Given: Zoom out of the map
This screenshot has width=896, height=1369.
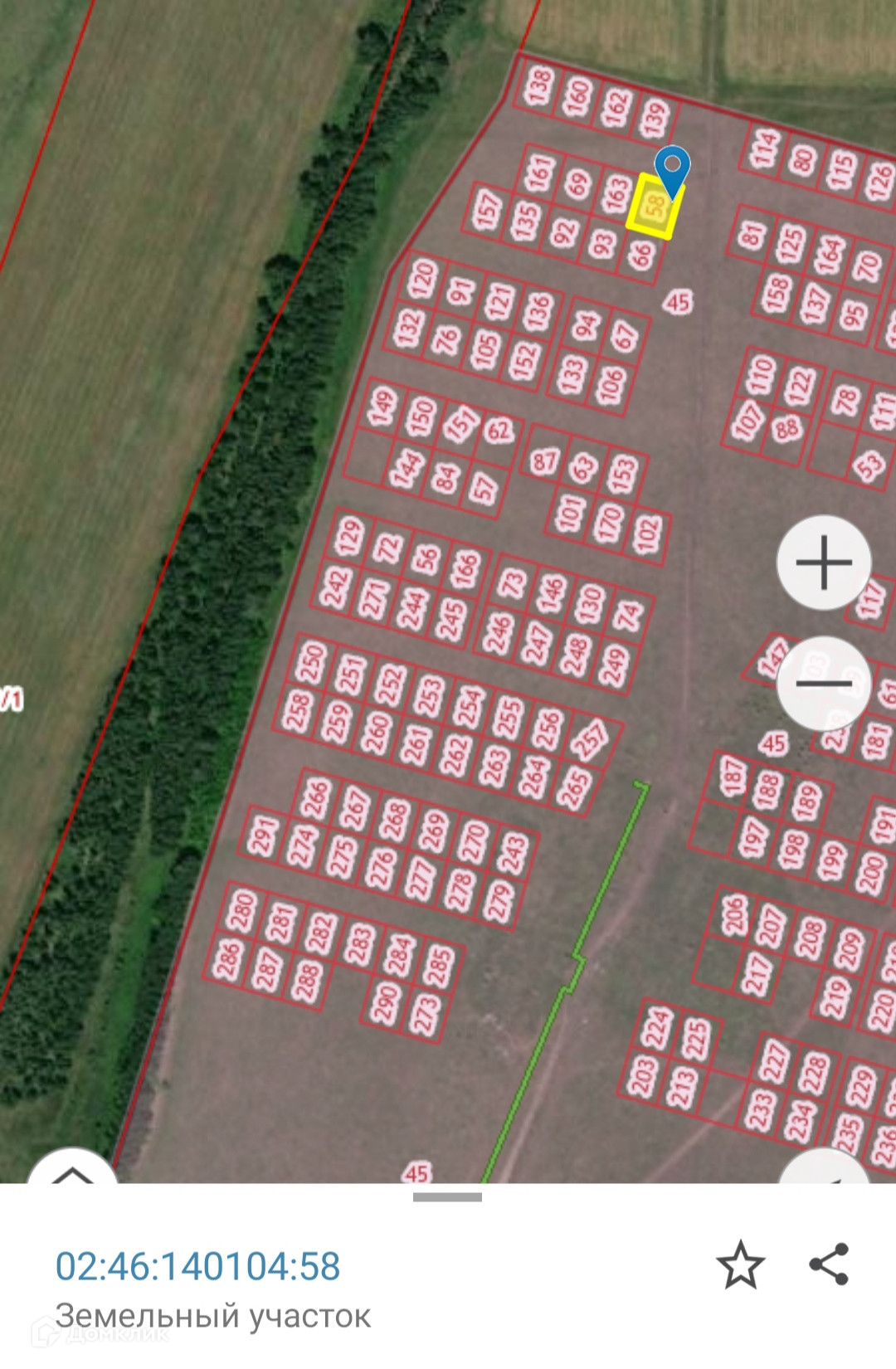Looking at the screenshot, I should coord(824,683).
